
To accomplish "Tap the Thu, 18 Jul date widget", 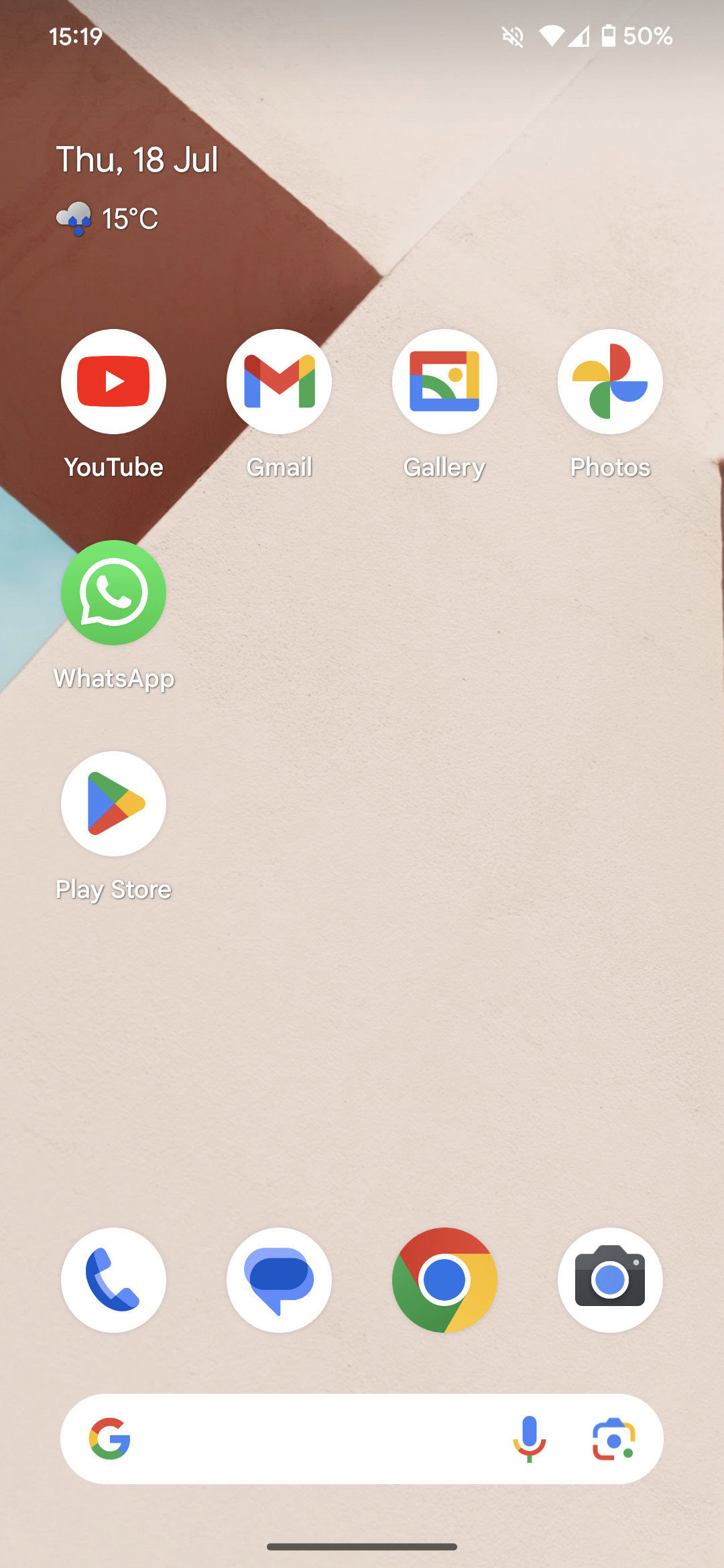I will click(x=137, y=159).
